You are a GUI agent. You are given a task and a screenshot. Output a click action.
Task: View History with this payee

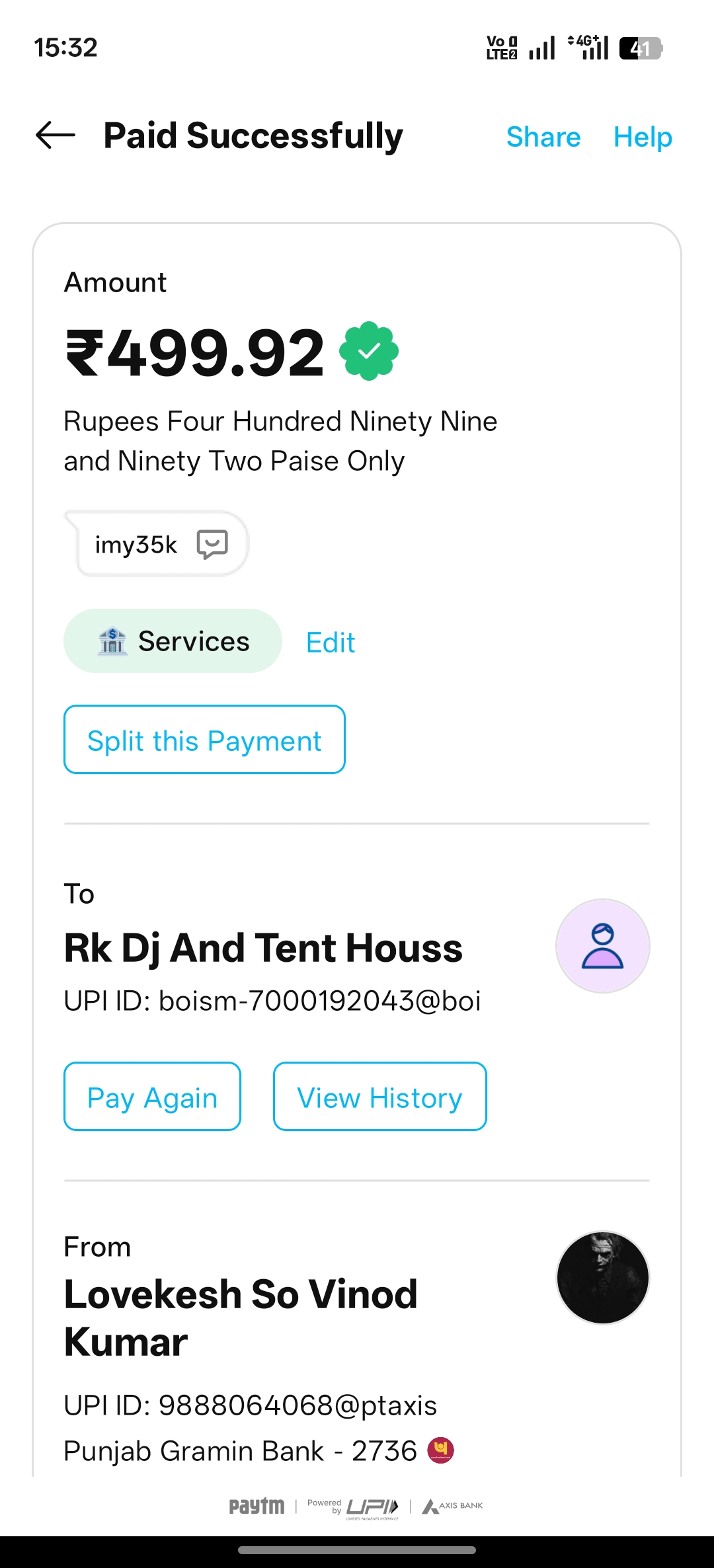click(x=379, y=1097)
